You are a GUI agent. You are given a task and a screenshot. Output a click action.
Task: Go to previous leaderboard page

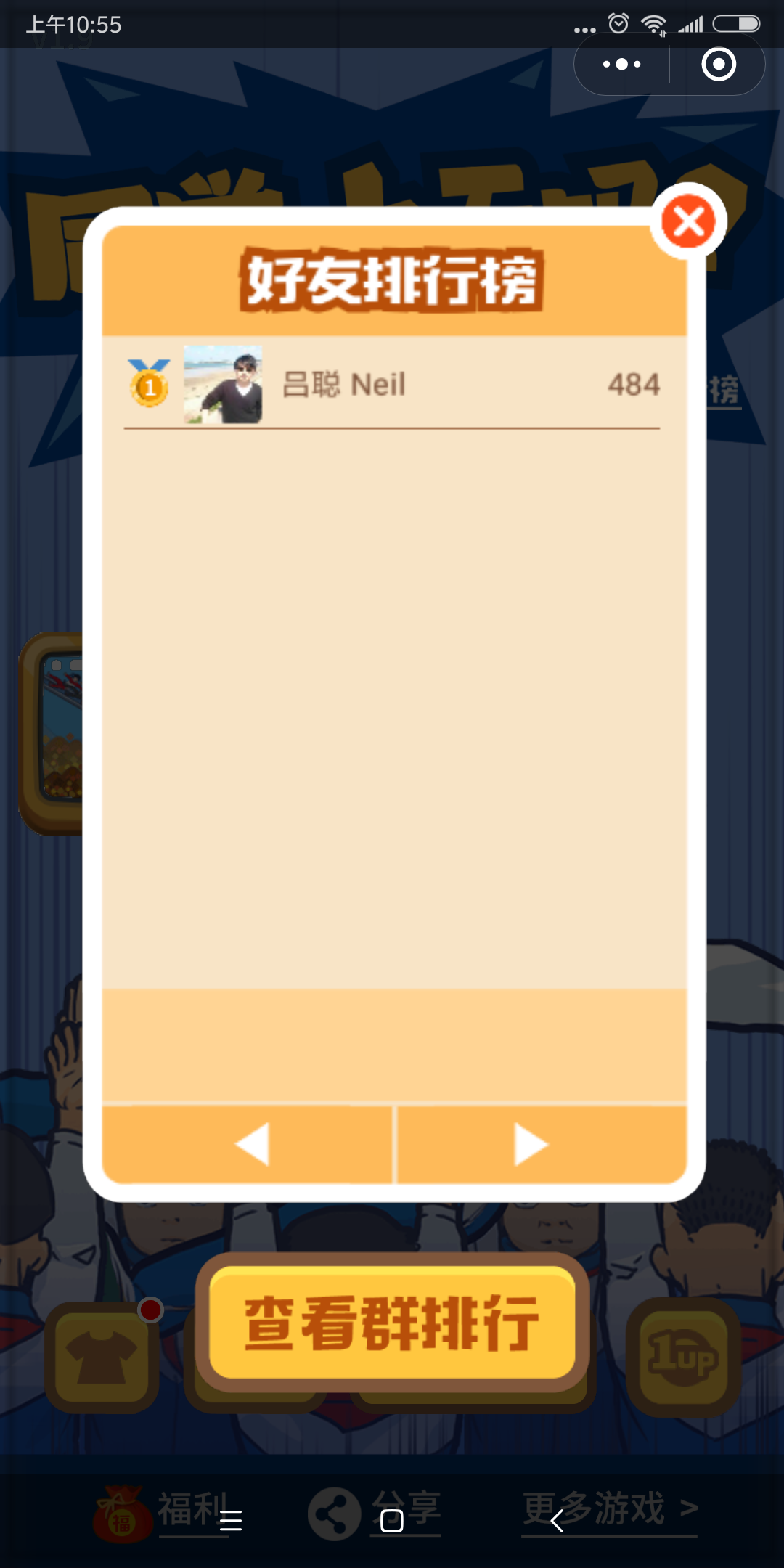pos(248,1145)
